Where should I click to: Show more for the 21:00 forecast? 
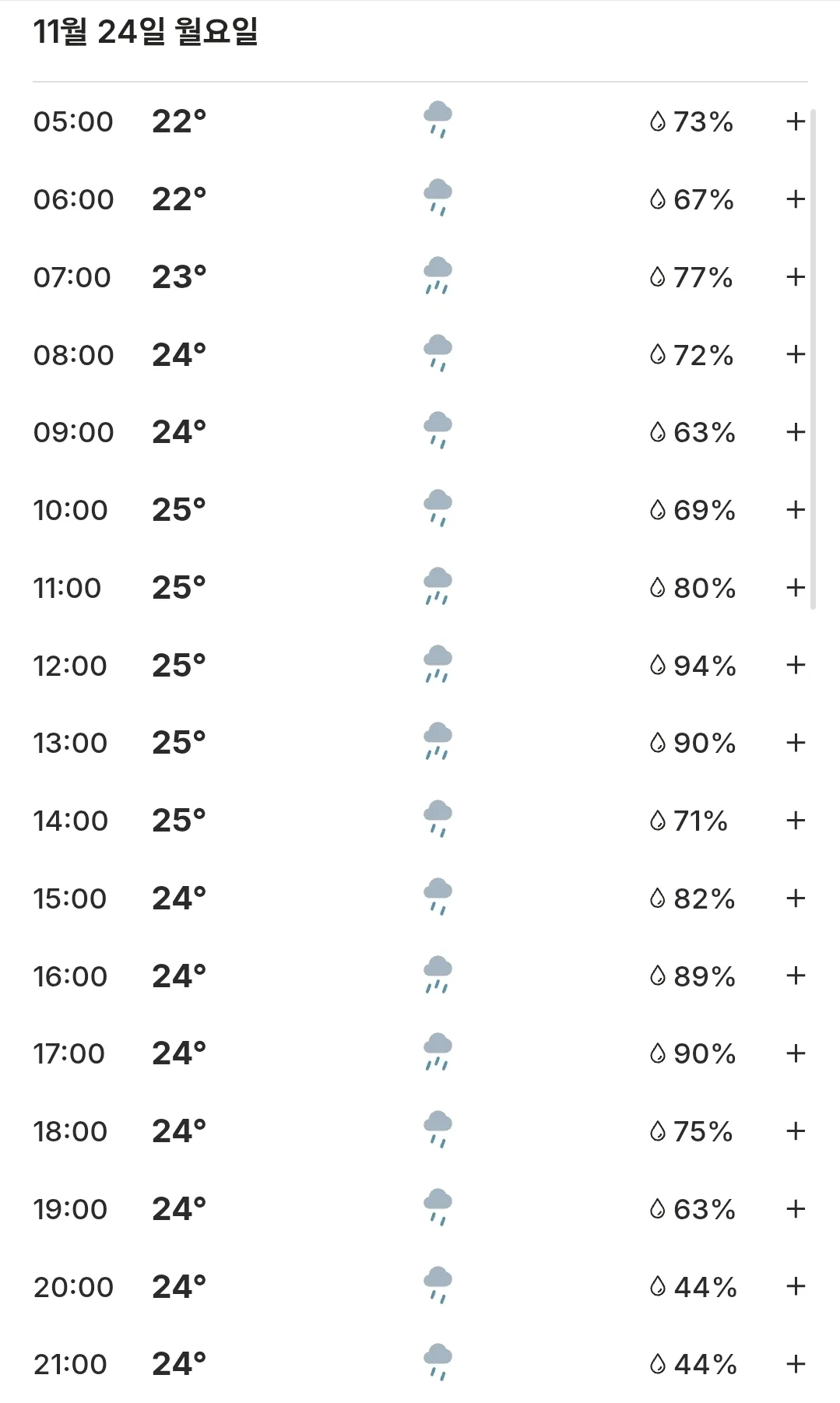[795, 1363]
